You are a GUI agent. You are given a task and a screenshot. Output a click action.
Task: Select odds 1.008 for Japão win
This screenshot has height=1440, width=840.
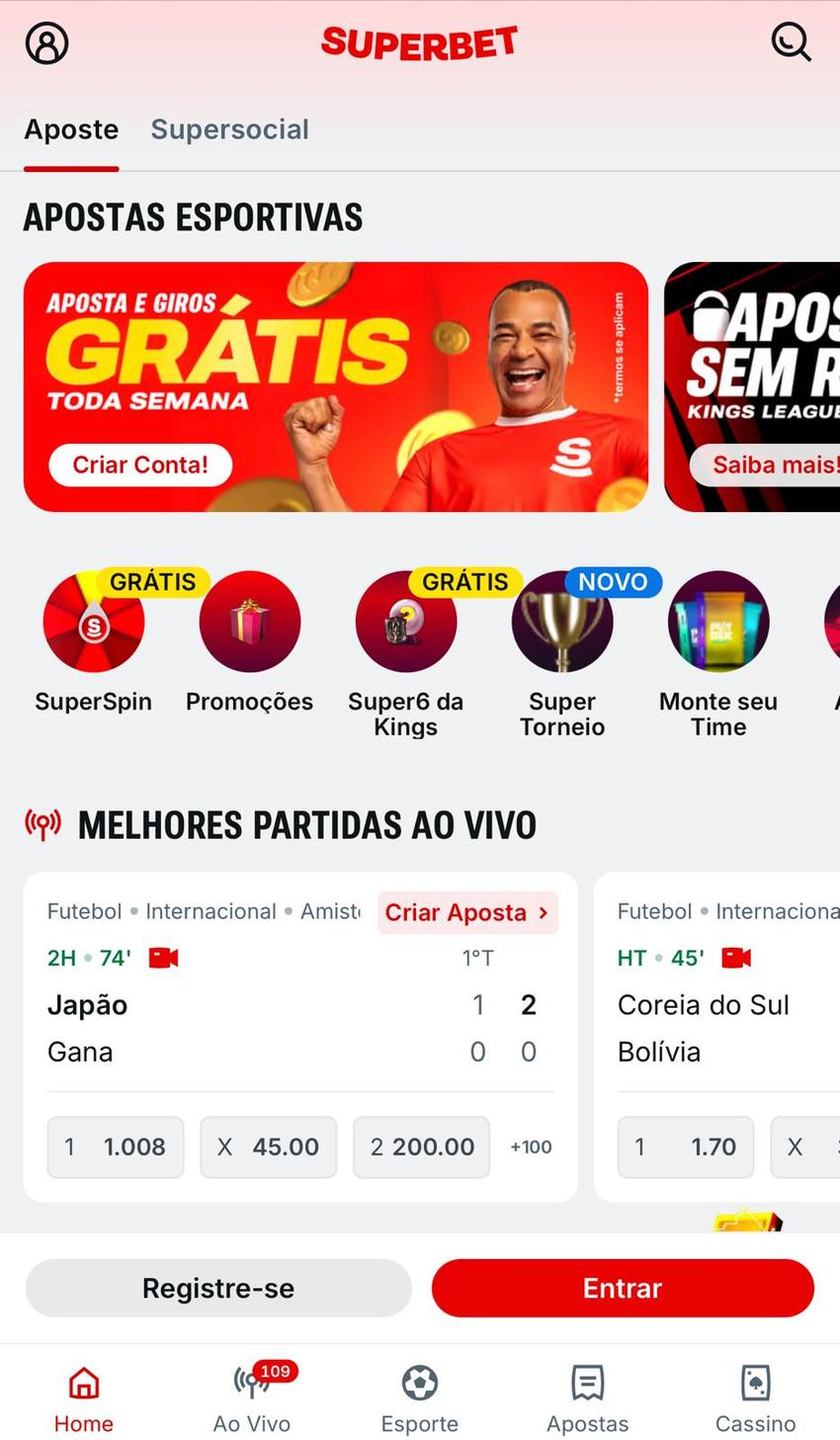[116, 1146]
